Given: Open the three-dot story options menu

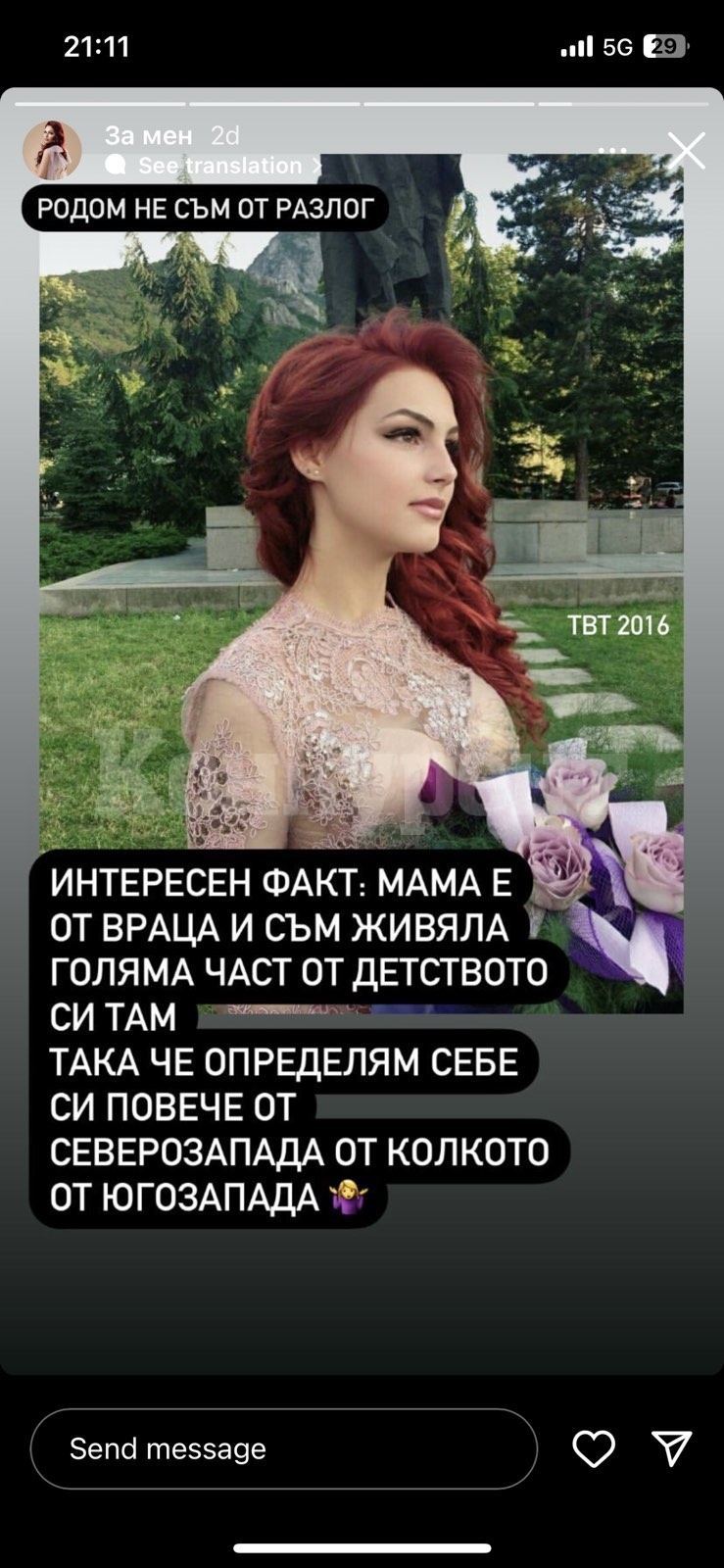Looking at the screenshot, I should [x=612, y=151].
